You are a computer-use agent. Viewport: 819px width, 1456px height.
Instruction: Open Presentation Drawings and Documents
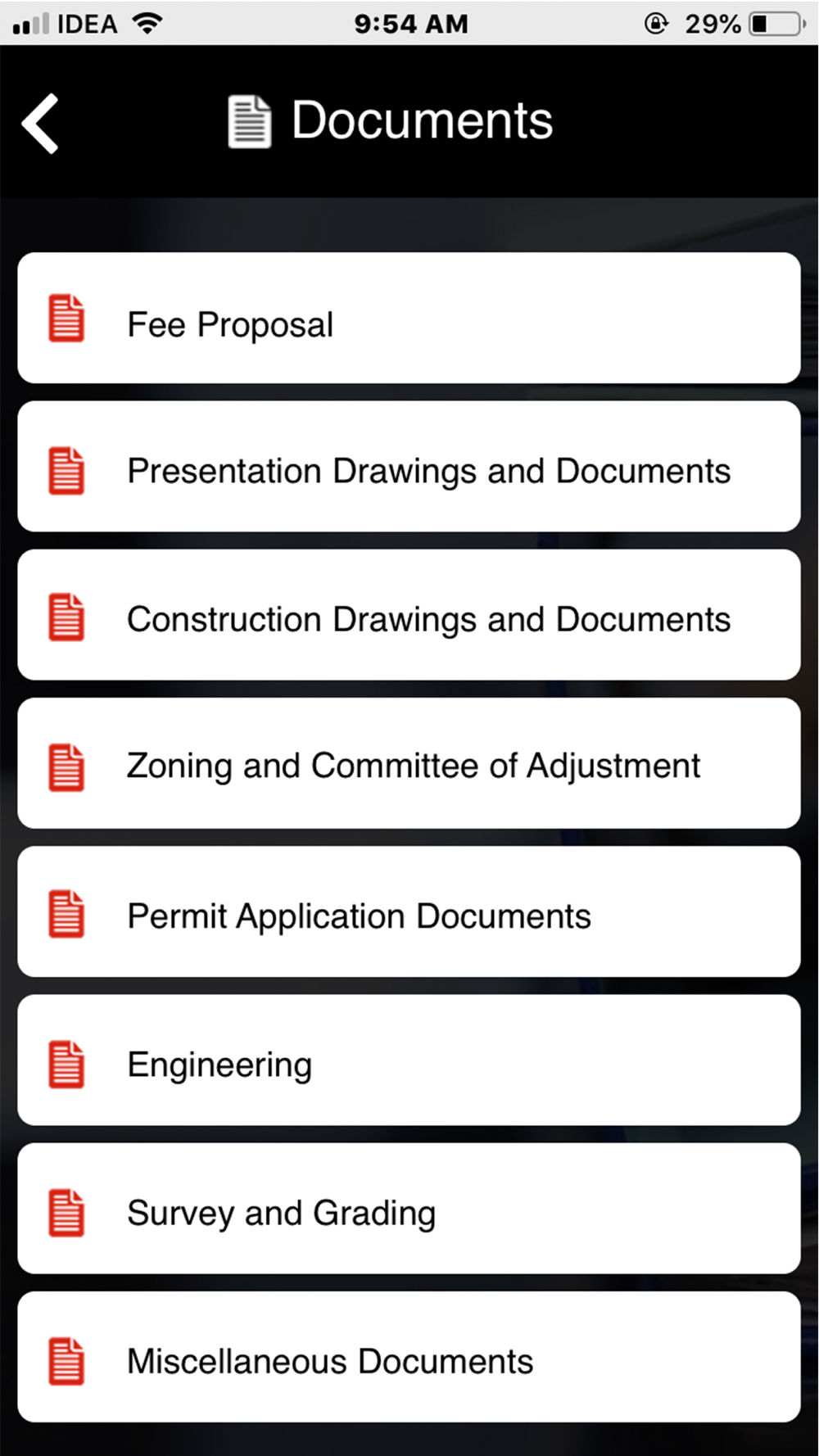(x=409, y=466)
